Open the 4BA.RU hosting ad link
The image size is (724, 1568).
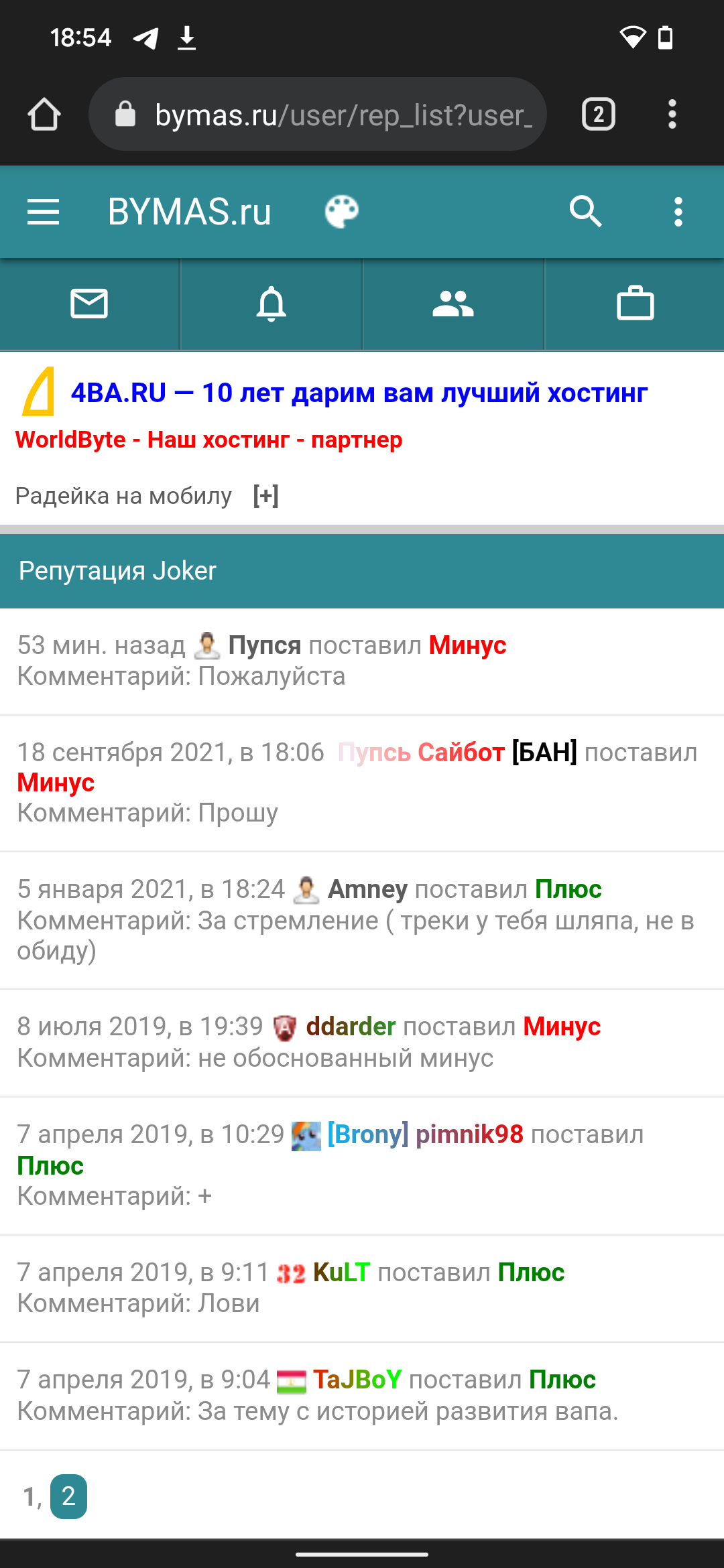(359, 393)
